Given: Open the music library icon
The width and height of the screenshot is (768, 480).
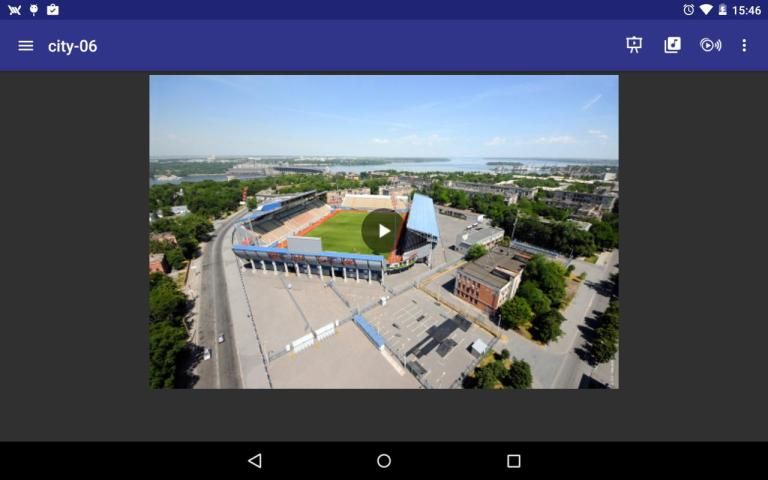Looking at the screenshot, I should [672, 45].
